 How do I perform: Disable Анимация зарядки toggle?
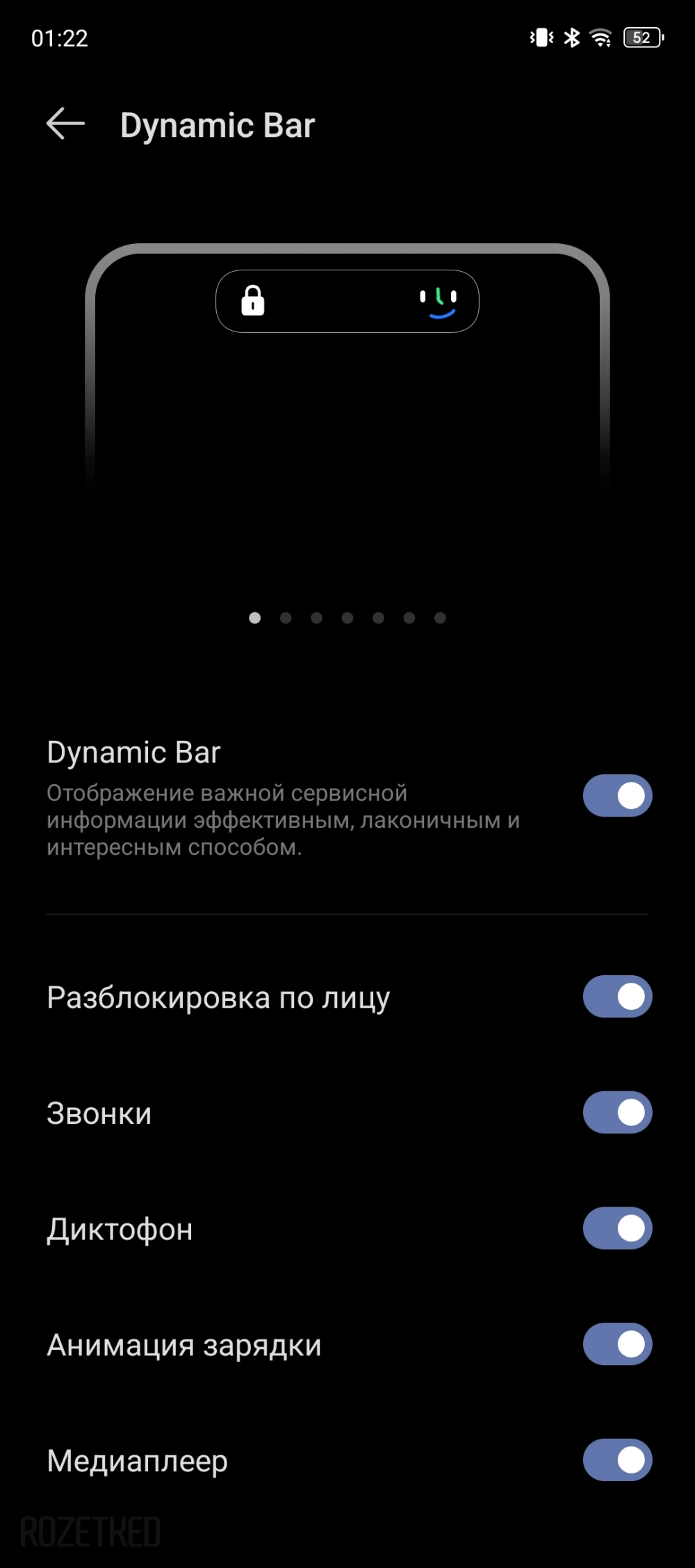(617, 1344)
